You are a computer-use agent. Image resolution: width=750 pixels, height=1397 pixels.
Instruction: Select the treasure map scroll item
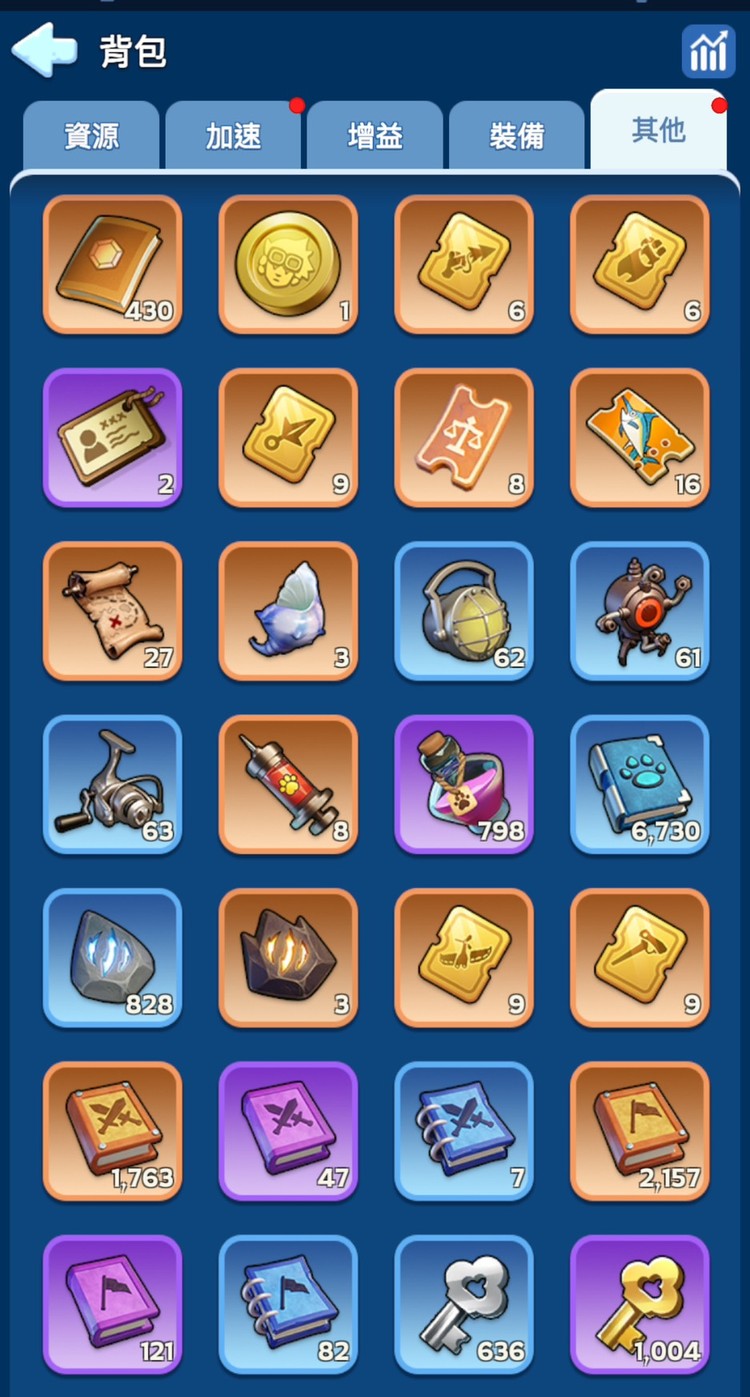click(x=112, y=611)
